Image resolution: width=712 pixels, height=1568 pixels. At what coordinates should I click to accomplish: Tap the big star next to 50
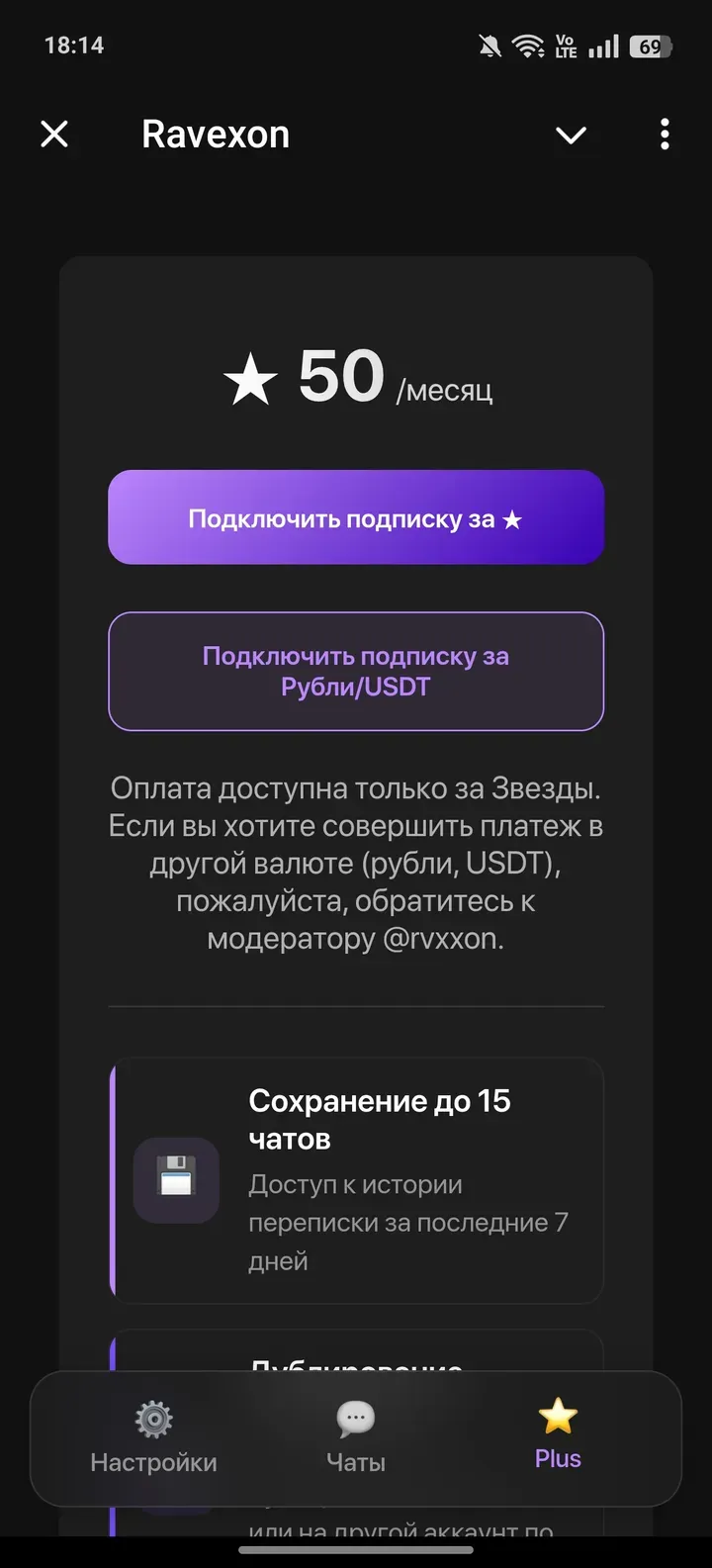pos(249,377)
